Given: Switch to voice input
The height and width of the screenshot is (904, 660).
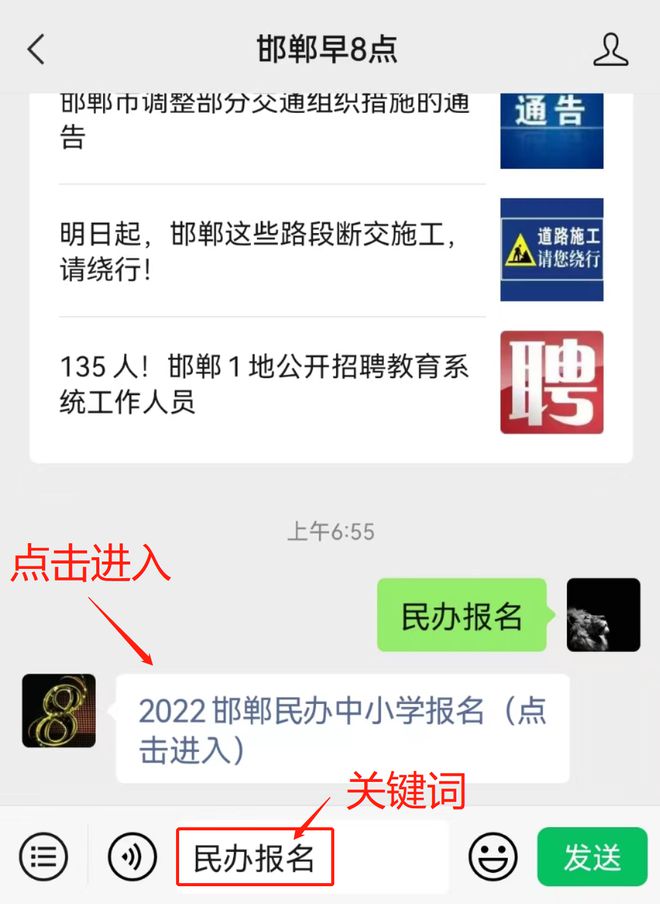Looking at the screenshot, I should 132,857.
